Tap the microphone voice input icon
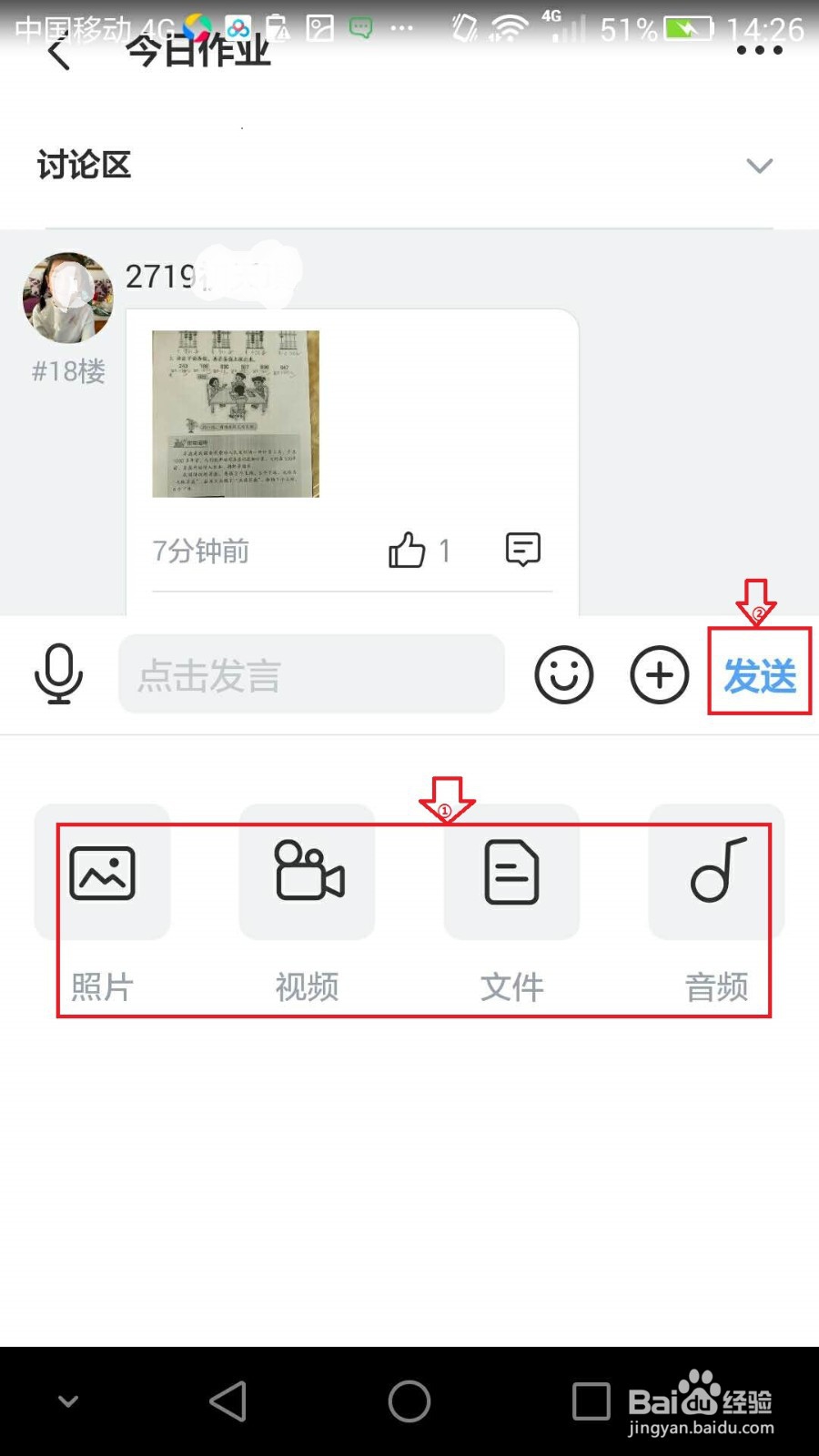The height and width of the screenshot is (1456, 819). coord(57,674)
